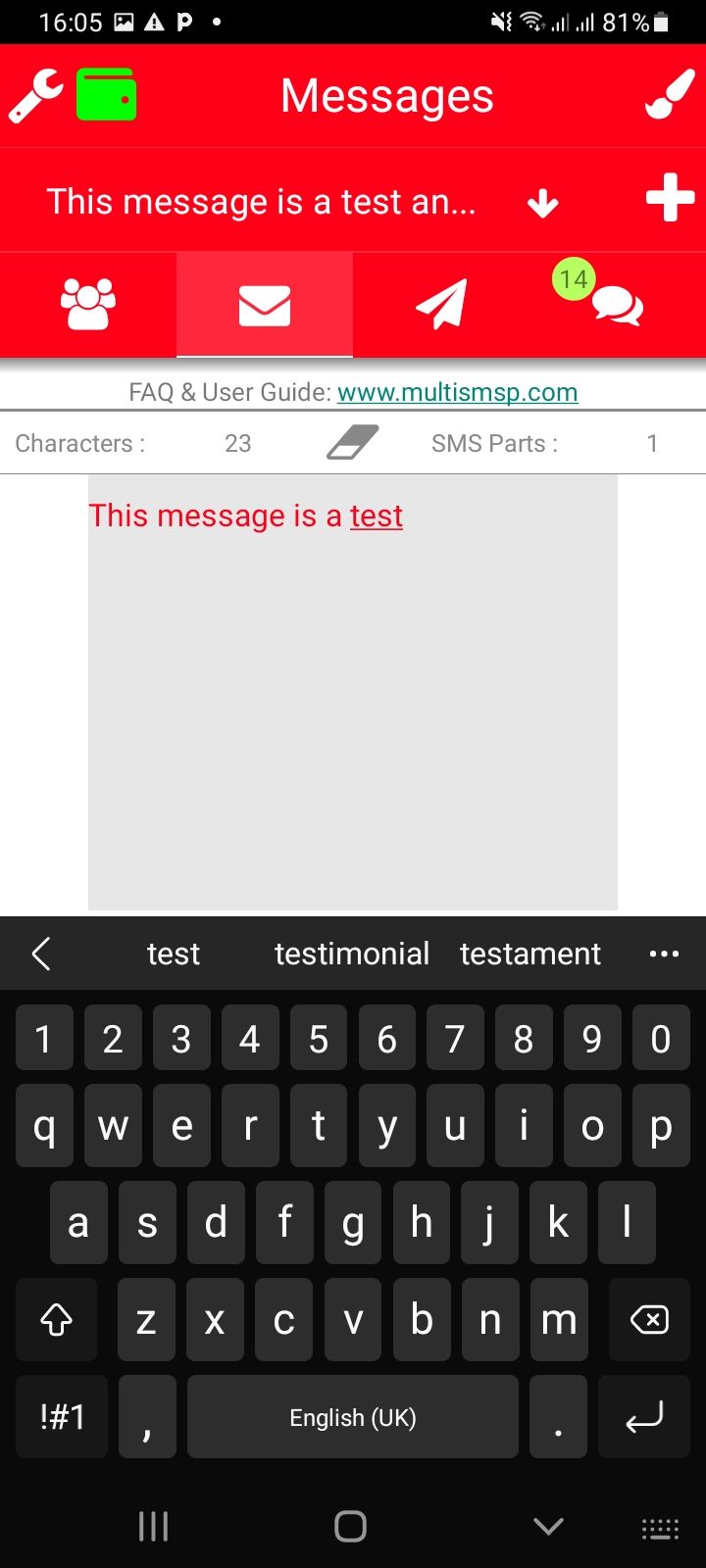
Task: Tap the backspace key
Action: pyautogui.click(x=649, y=1320)
